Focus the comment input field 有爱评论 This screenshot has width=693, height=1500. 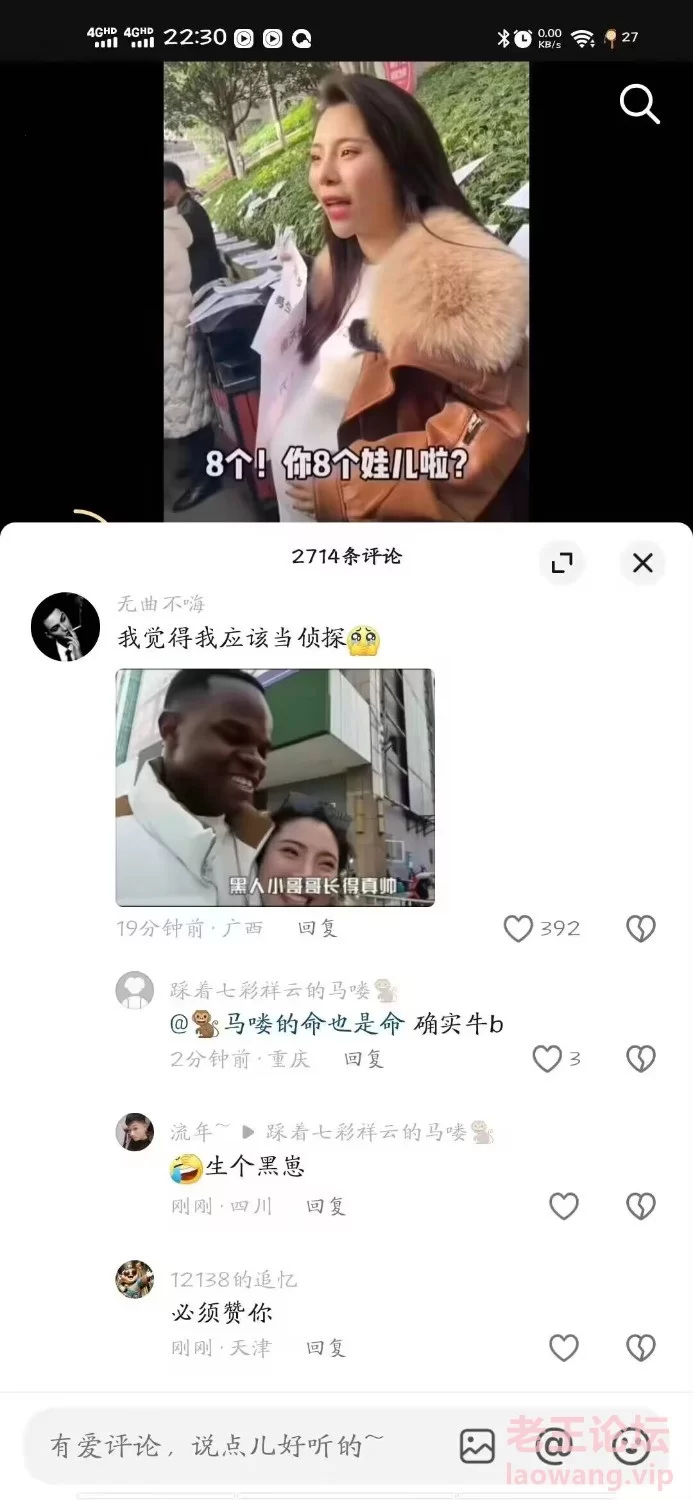(x=220, y=1445)
